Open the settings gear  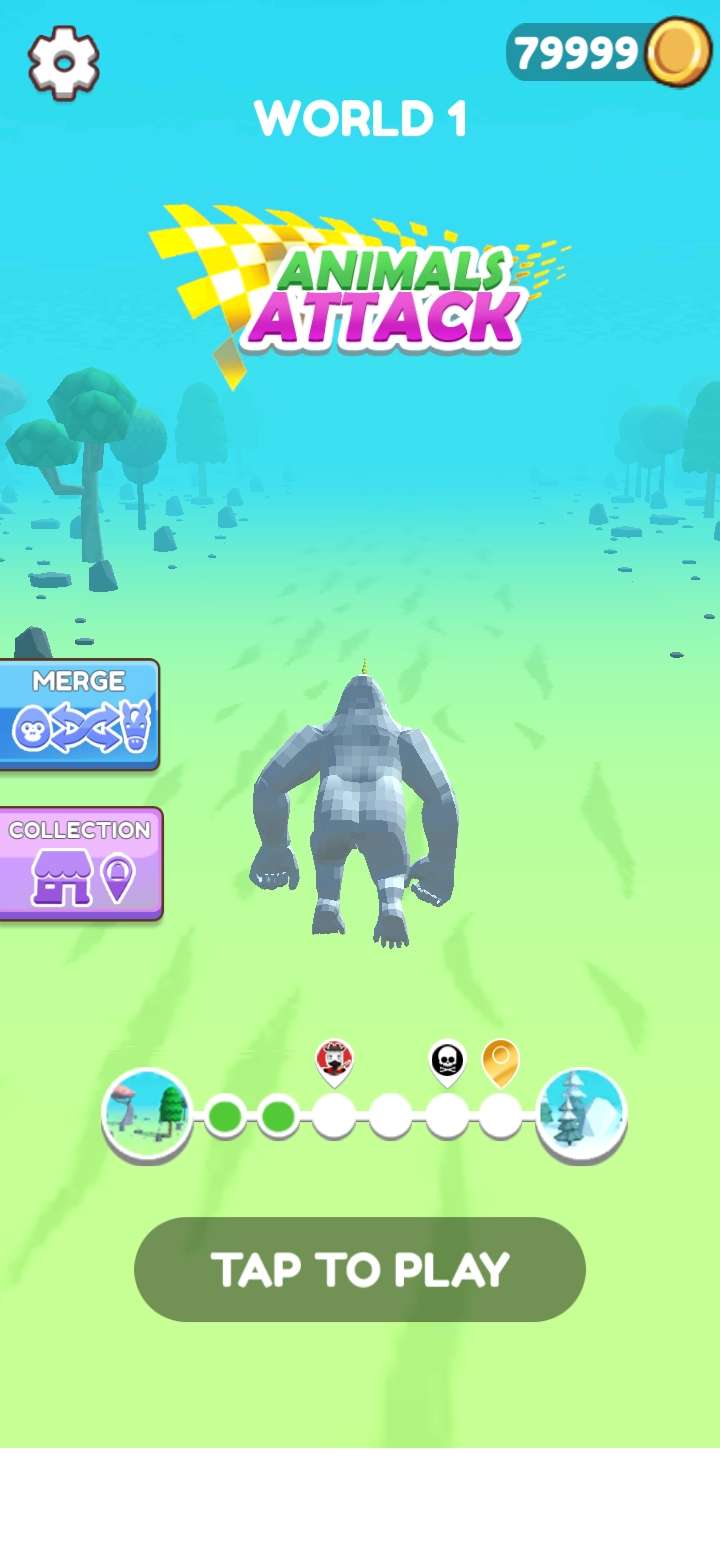[x=63, y=62]
